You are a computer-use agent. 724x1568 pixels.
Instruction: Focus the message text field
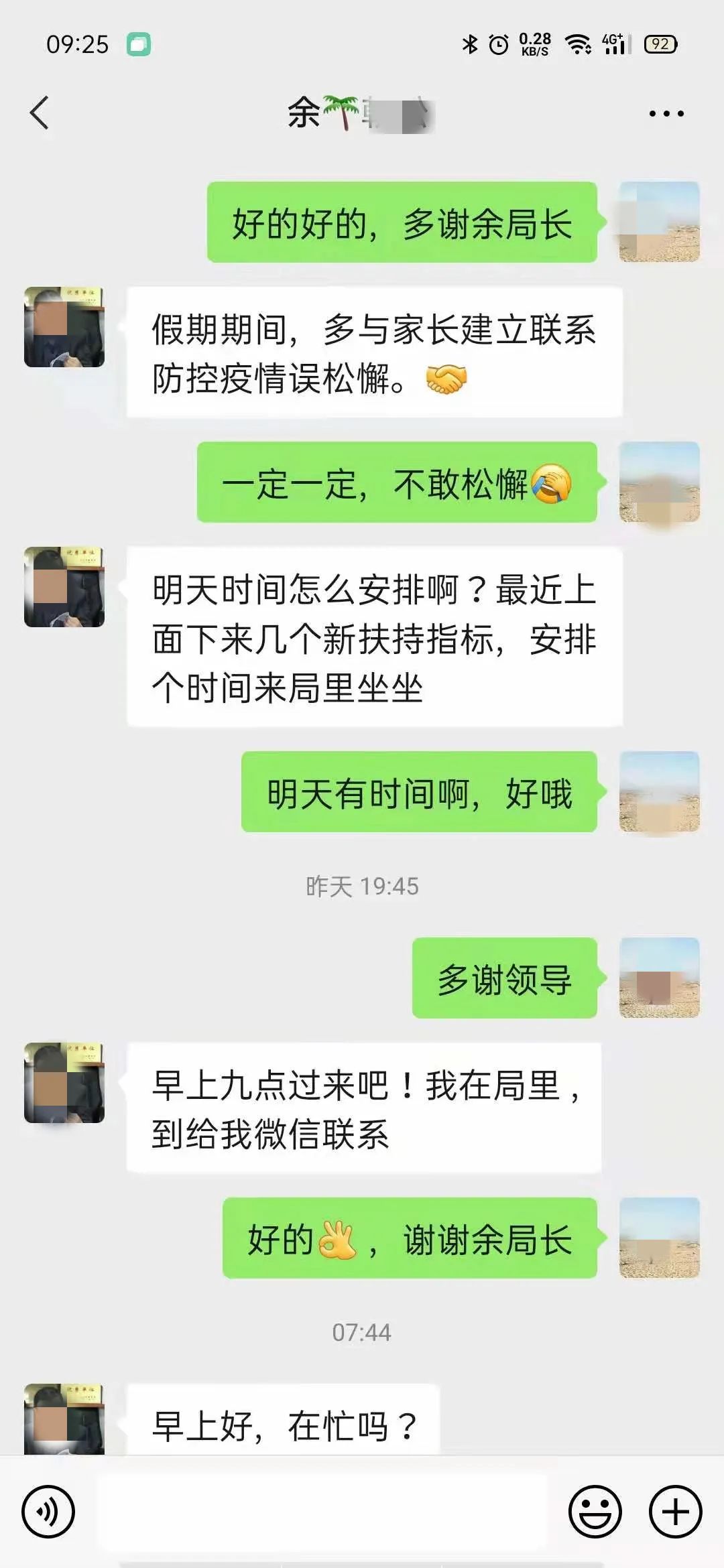[x=322, y=1512]
